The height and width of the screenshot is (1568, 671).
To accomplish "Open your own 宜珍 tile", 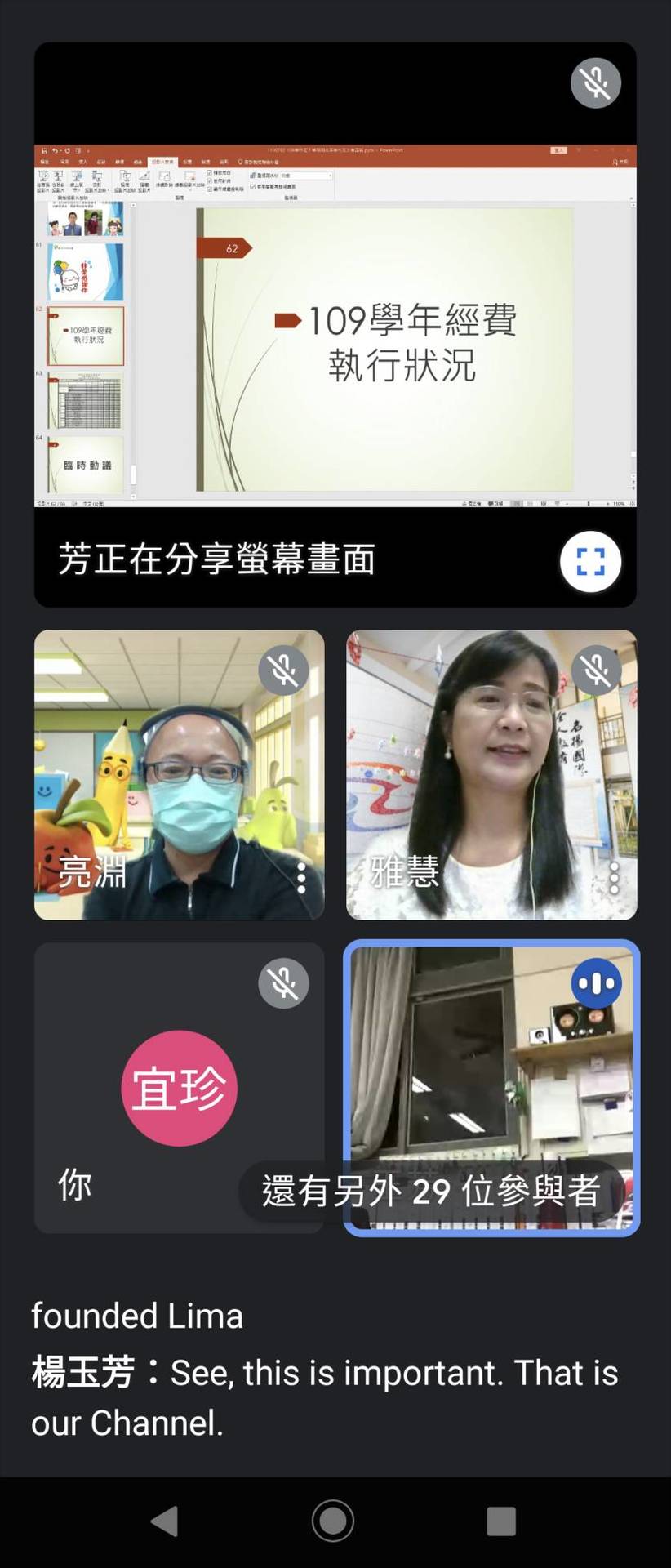I will 179,1088.
